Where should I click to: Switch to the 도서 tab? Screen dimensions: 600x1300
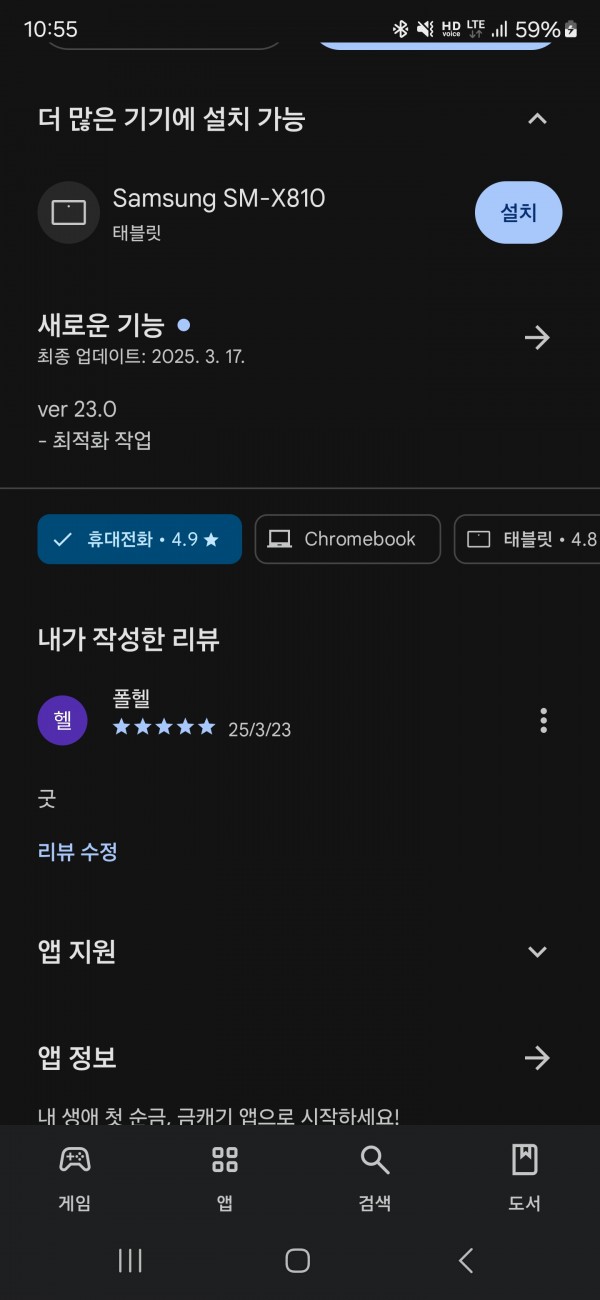coord(525,1177)
